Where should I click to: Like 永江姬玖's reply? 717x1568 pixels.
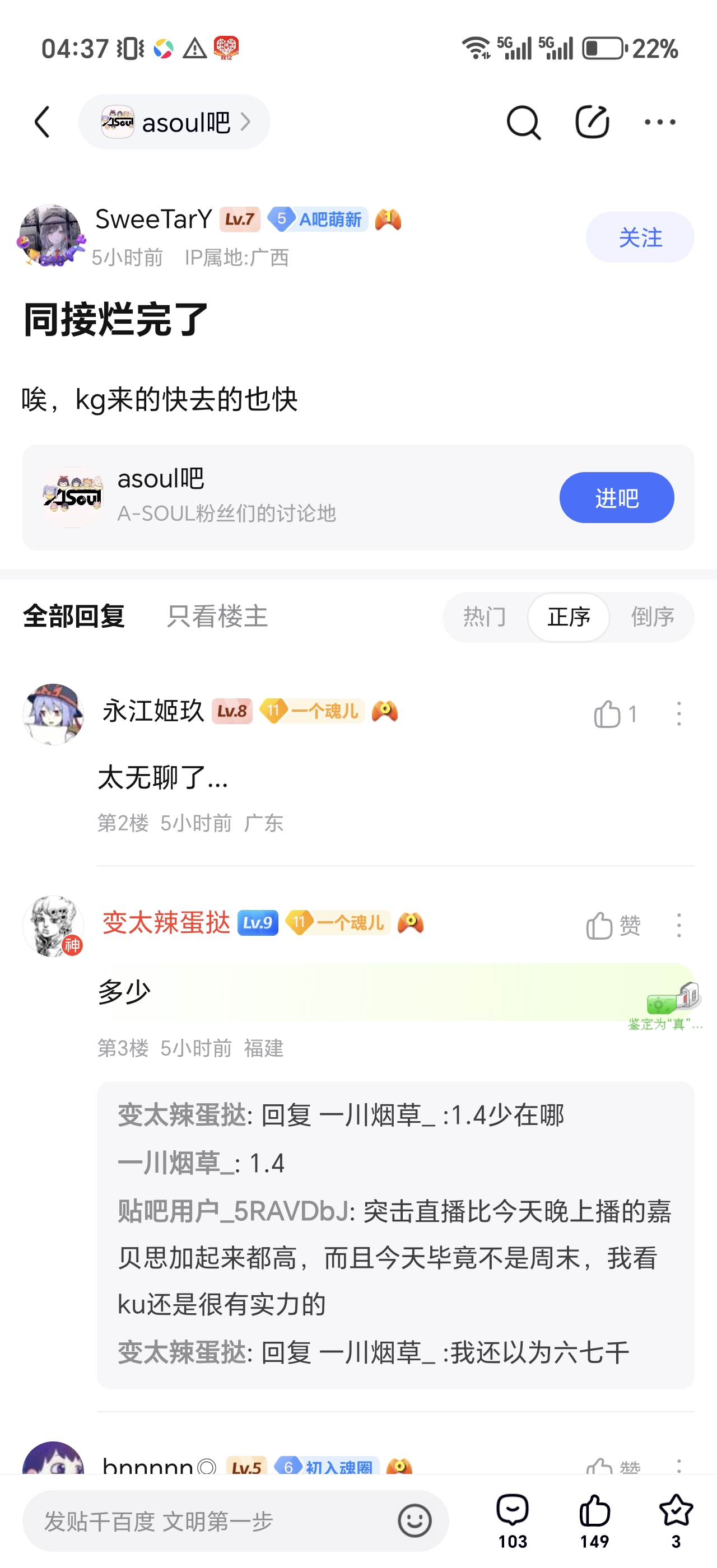tap(614, 714)
